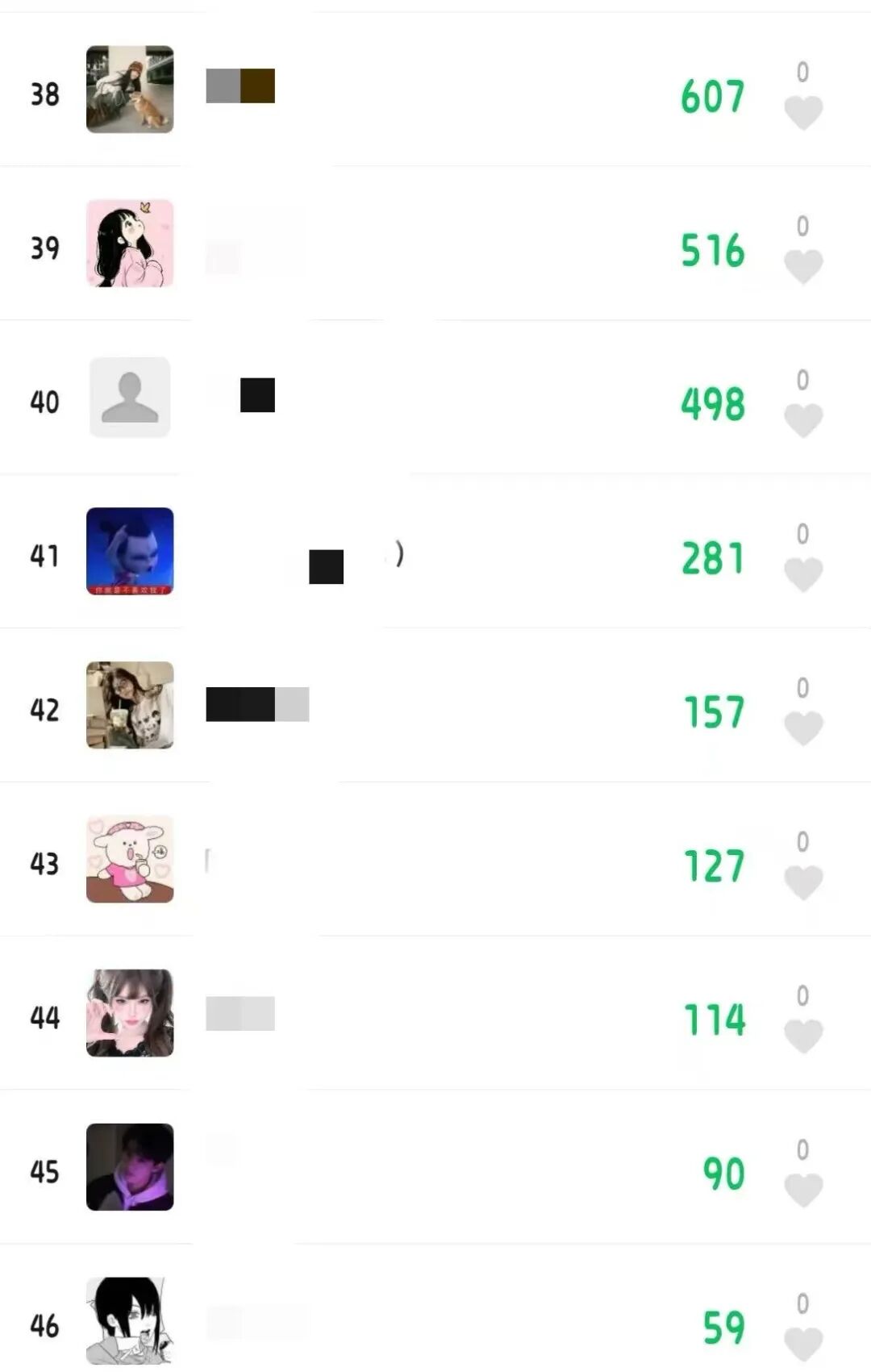View rank 46 user with manga avatar
This screenshot has height=1372, width=871.
(130, 1321)
